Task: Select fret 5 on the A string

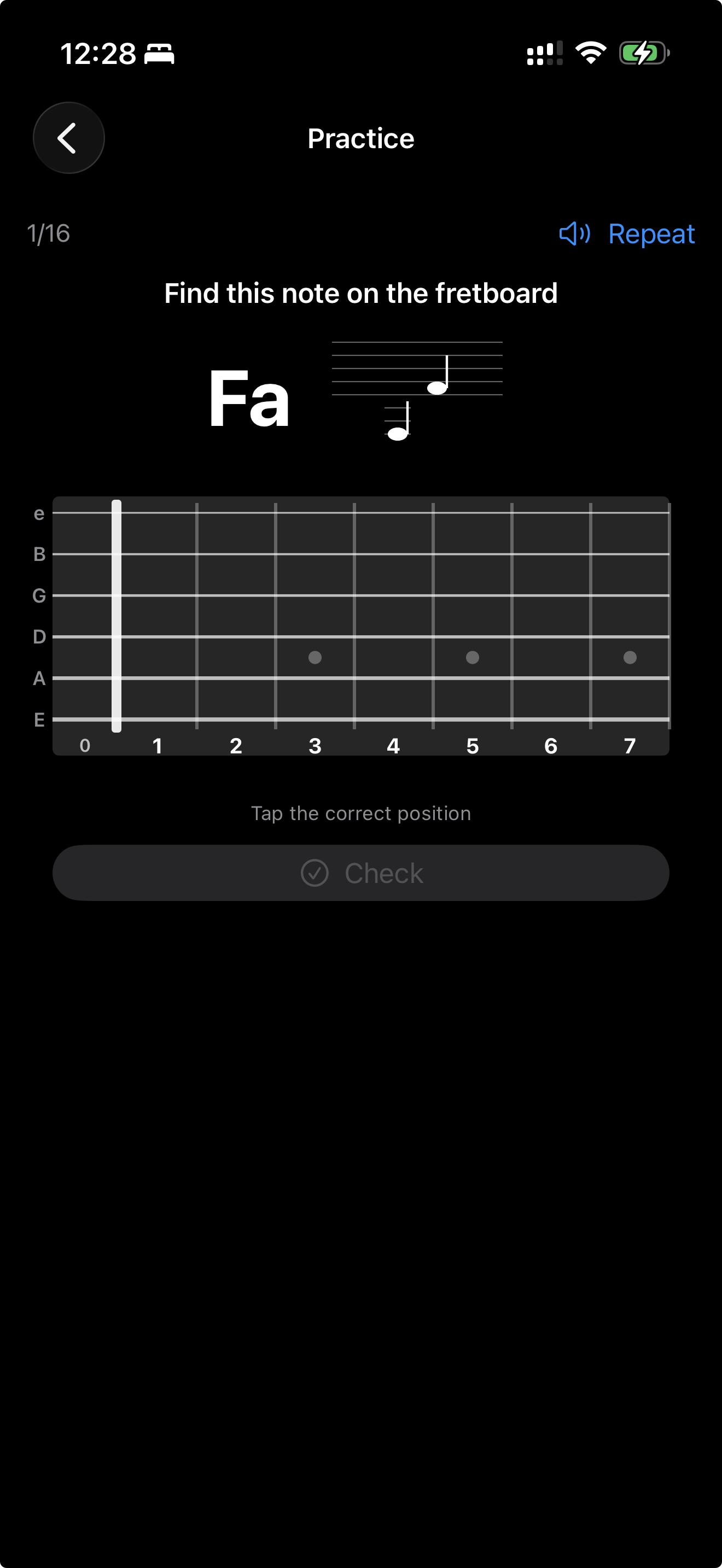Action: (472, 678)
